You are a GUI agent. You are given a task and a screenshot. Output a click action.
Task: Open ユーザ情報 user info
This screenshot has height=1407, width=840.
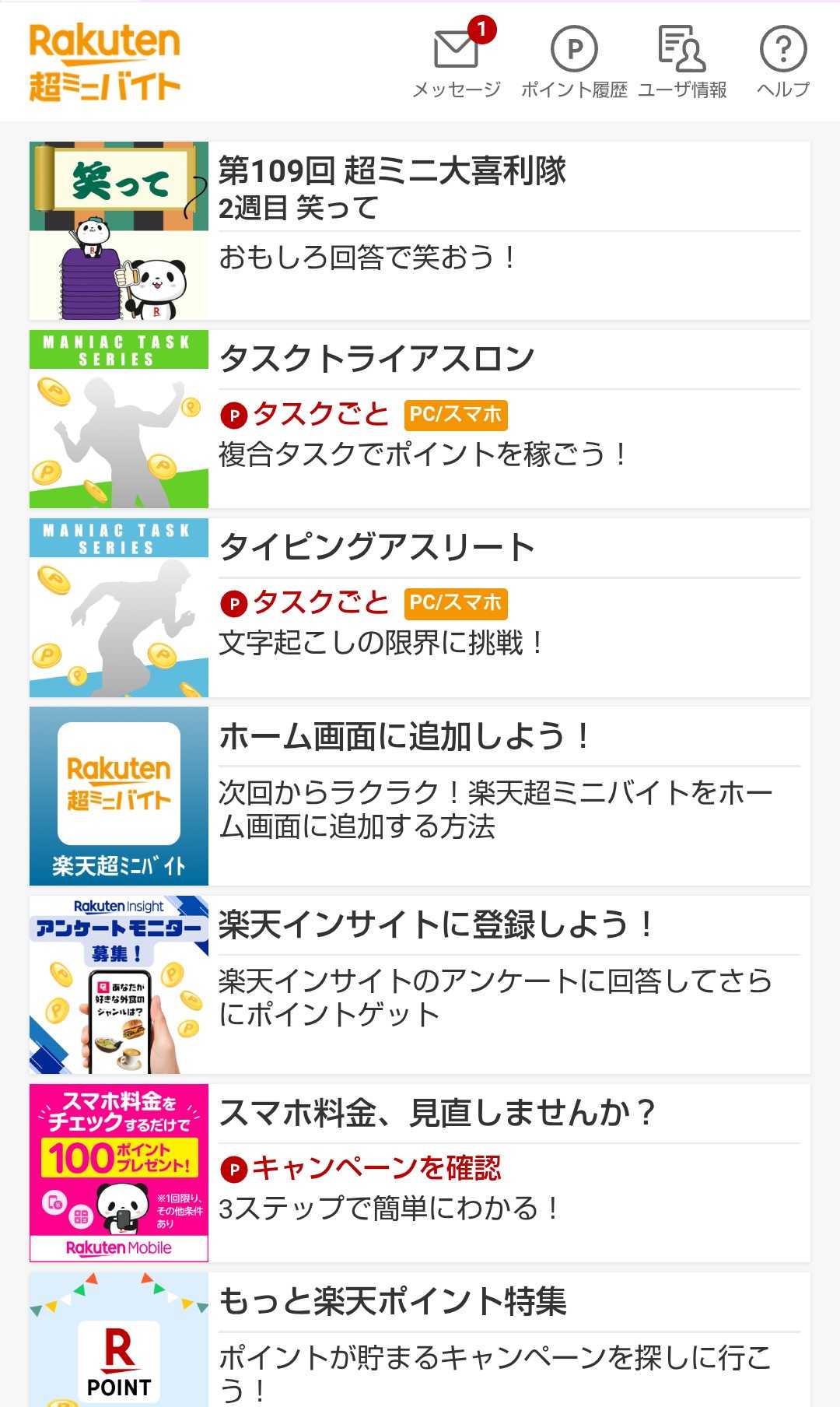(x=682, y=62)
